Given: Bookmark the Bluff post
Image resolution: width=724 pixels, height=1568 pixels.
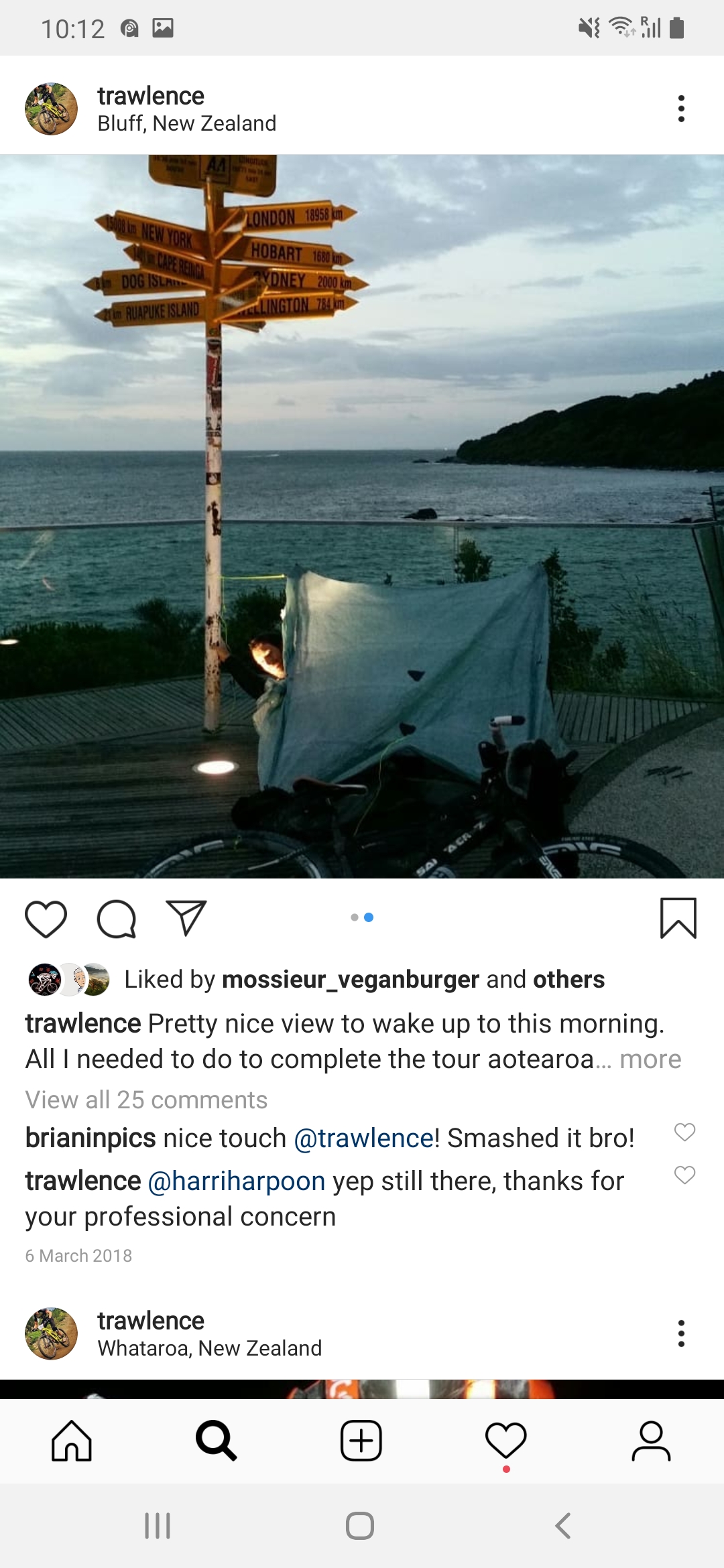Looking at the screenshot, I should click(678, 918).
